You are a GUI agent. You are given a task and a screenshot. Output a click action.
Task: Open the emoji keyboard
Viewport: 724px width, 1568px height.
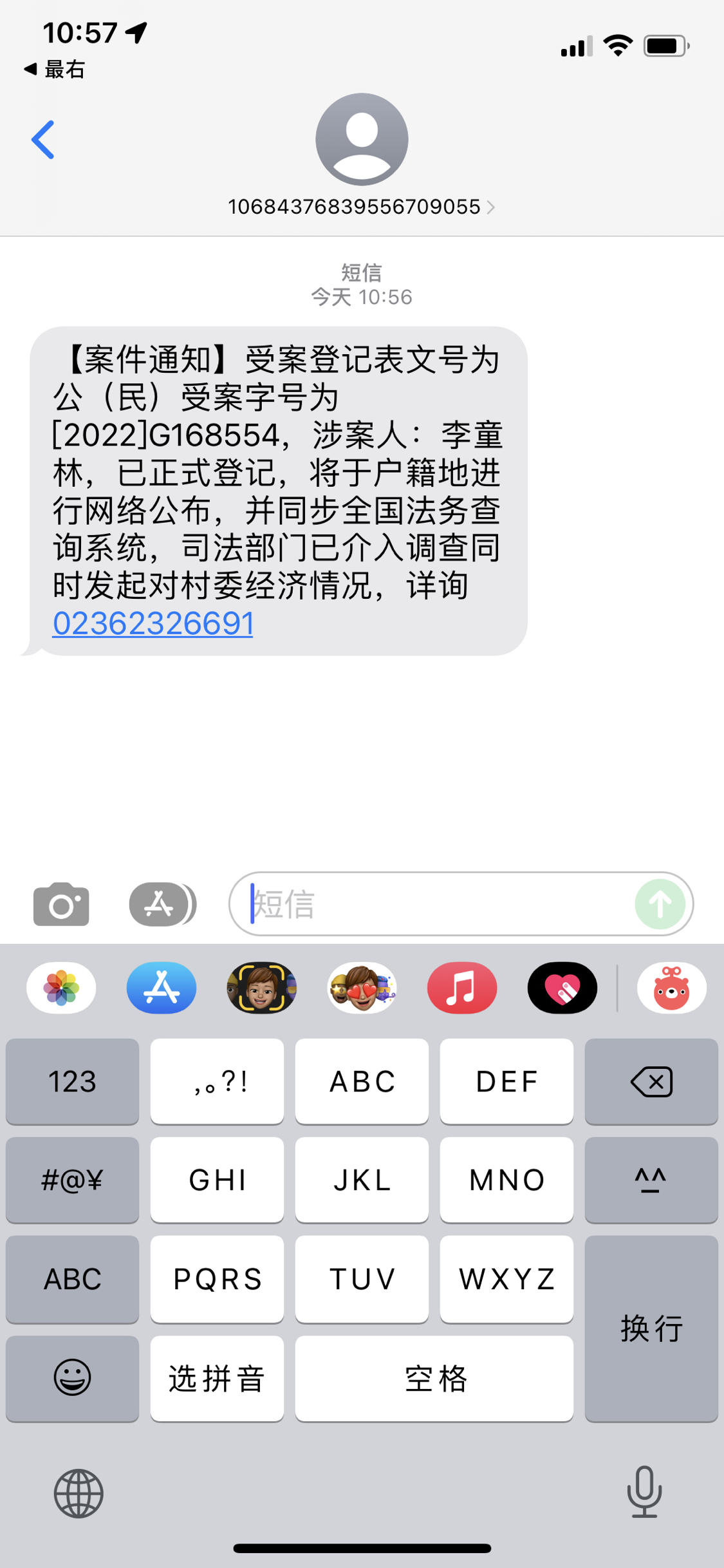coord(72,1378)
